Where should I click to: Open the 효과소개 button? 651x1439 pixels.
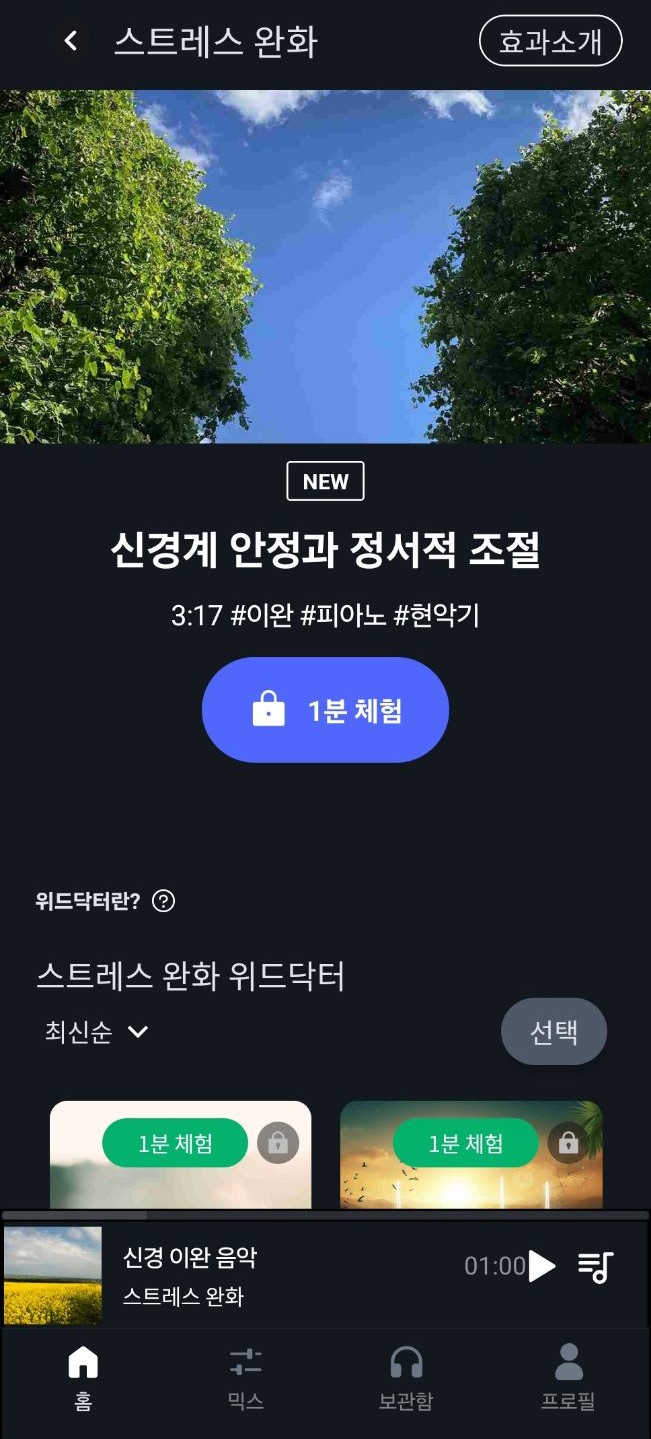point(550,42)
